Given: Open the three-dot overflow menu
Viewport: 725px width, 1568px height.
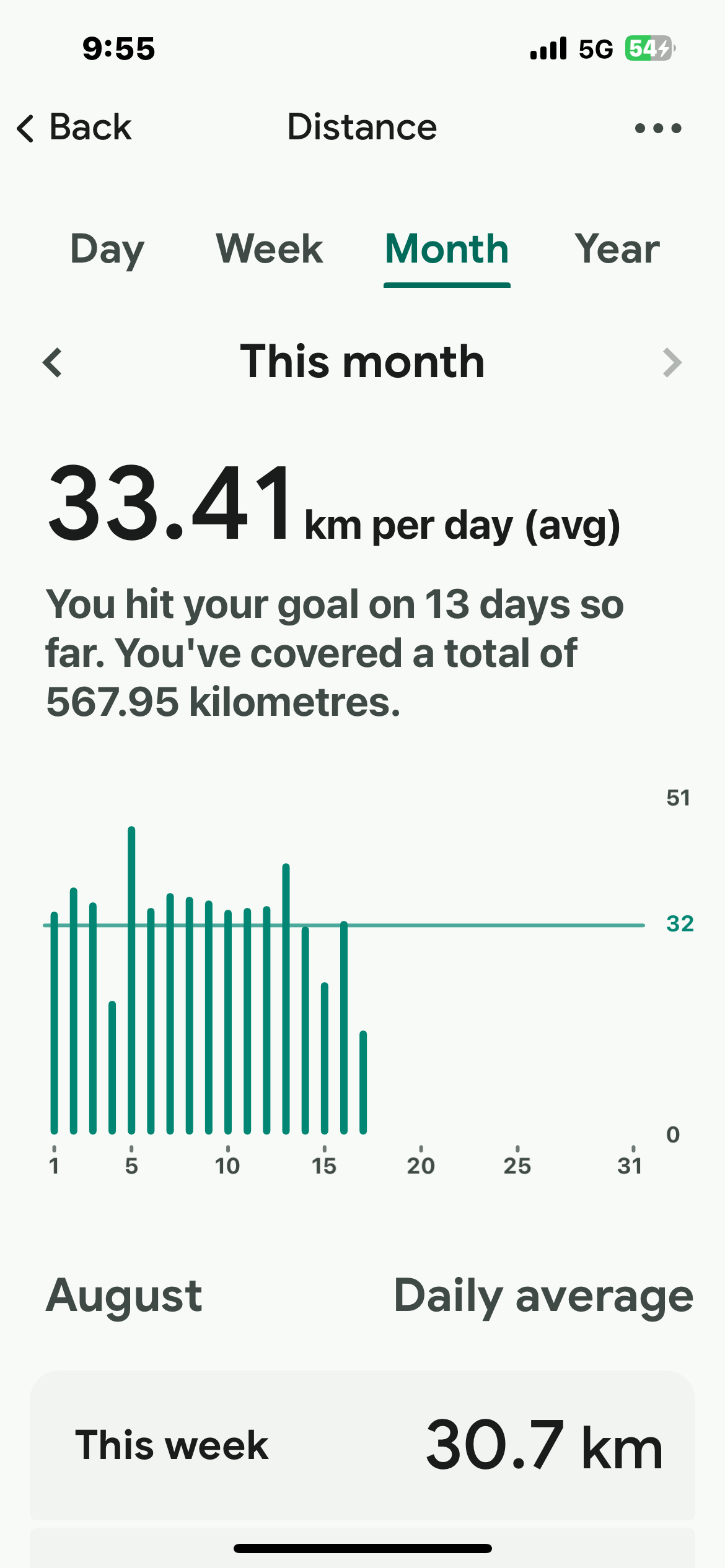Looking at the screenshot, I should click(658, 128).
